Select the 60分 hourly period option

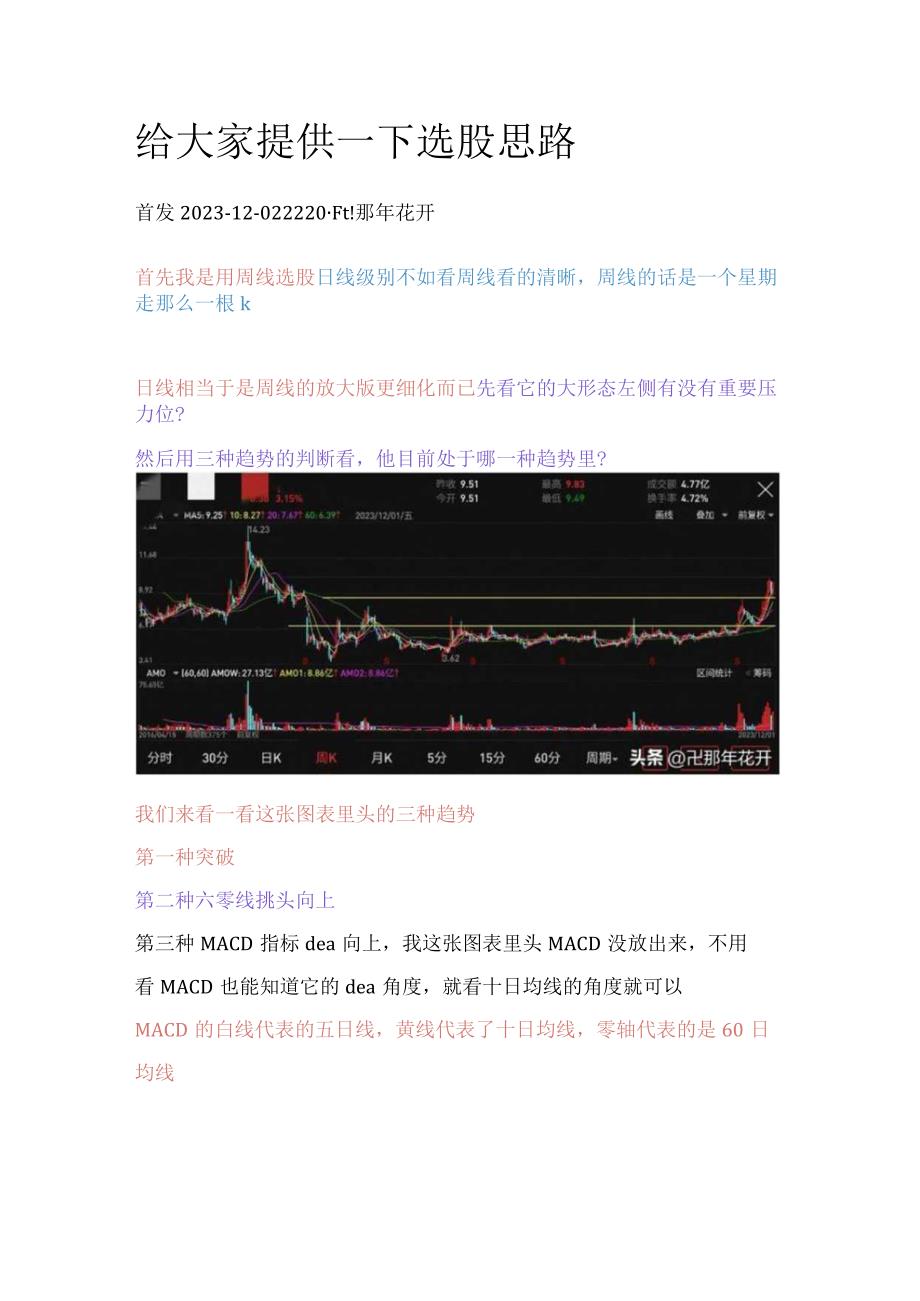pyautogui.click(x=548, y=756)
